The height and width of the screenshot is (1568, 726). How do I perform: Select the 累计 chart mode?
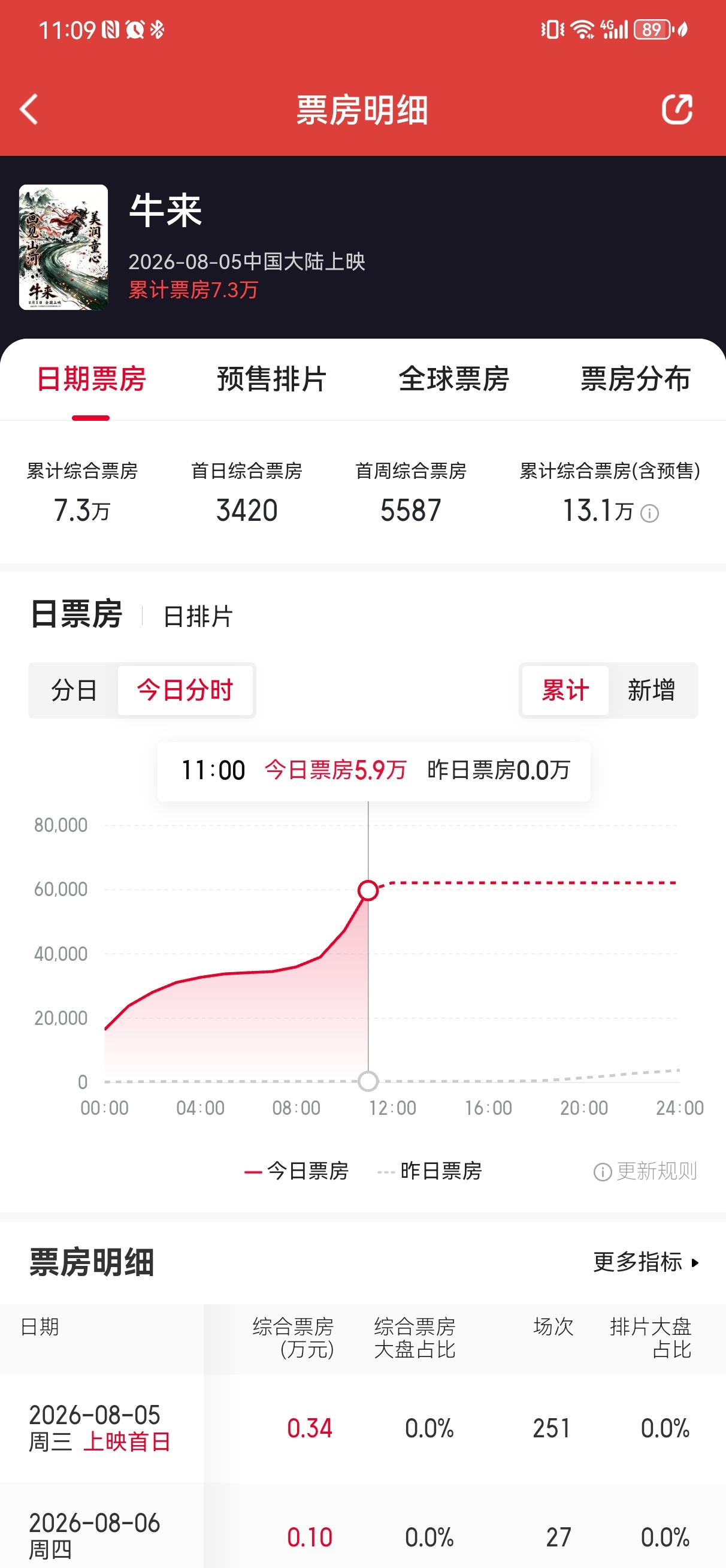pyautogui.click(x=565, y=690)
